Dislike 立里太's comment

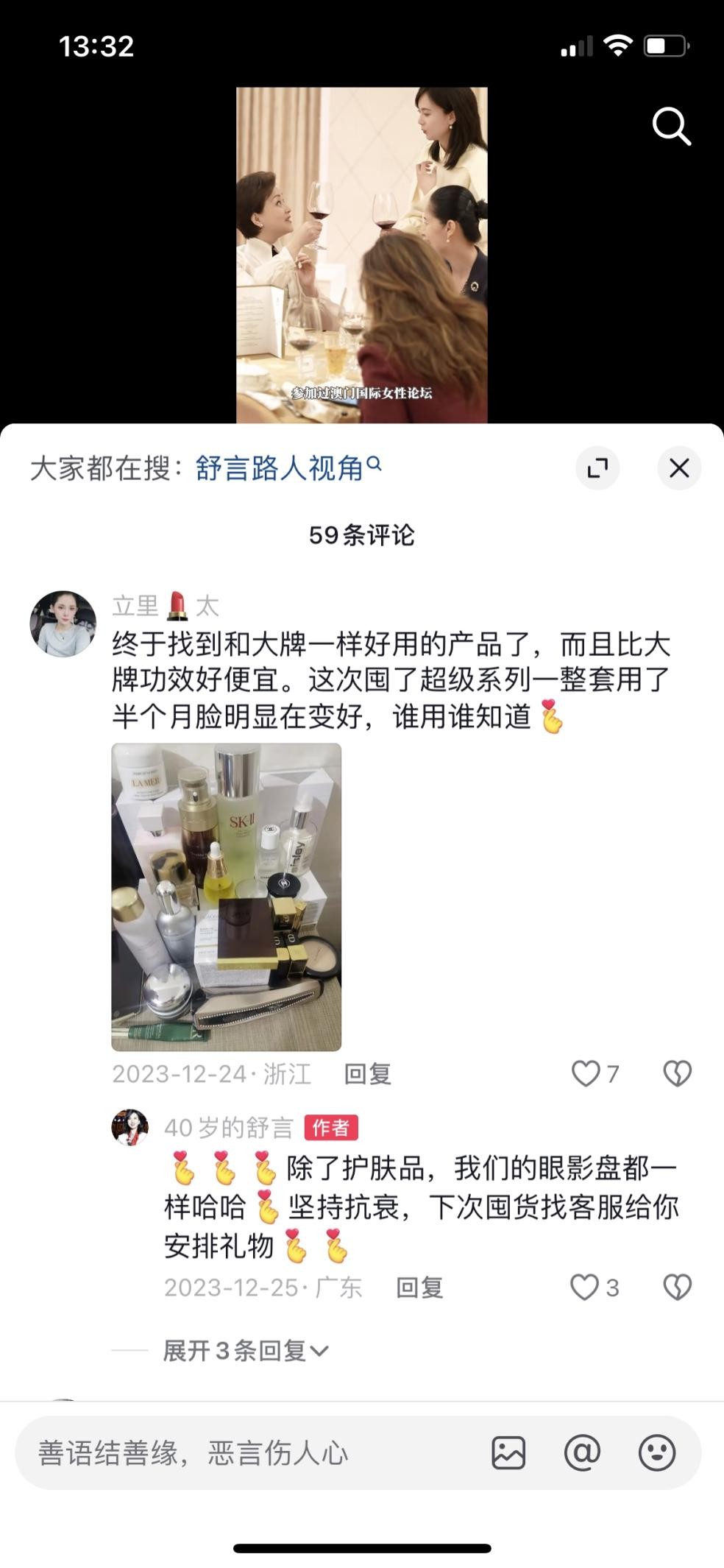click(x=677, y=1073)
